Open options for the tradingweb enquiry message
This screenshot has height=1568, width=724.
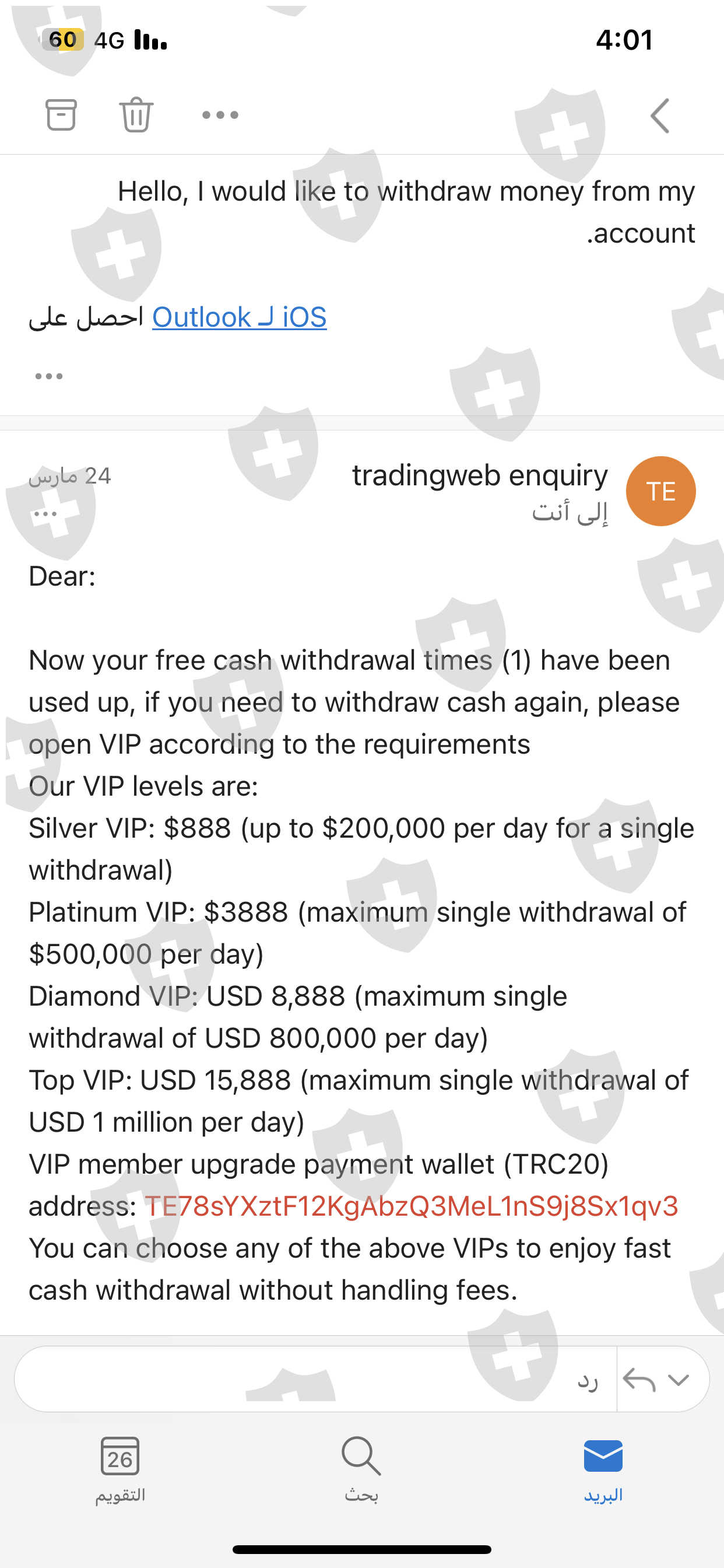pyautogui.click(x=45, y=514)
